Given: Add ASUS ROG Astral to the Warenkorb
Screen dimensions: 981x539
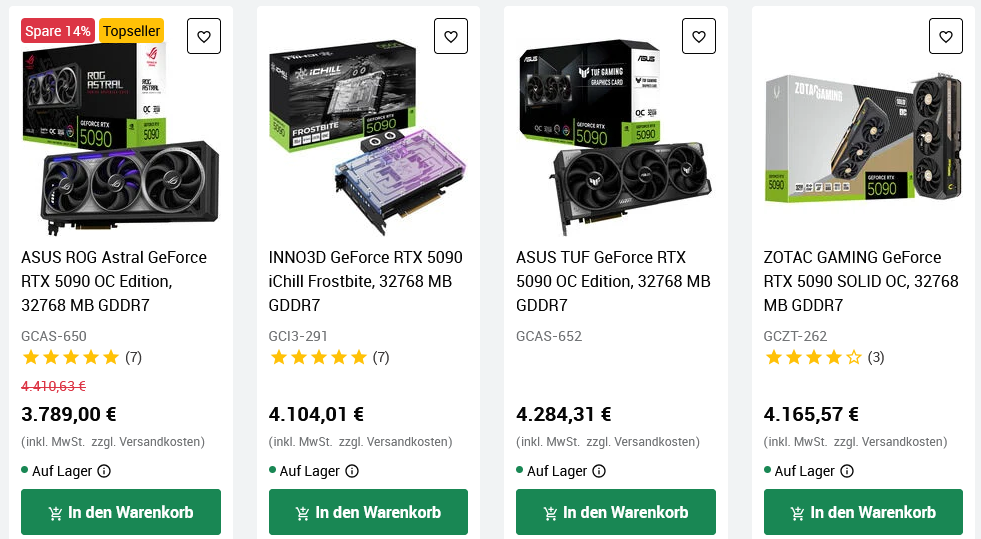Looking at the screenshot, I should [x=121, y=512].
